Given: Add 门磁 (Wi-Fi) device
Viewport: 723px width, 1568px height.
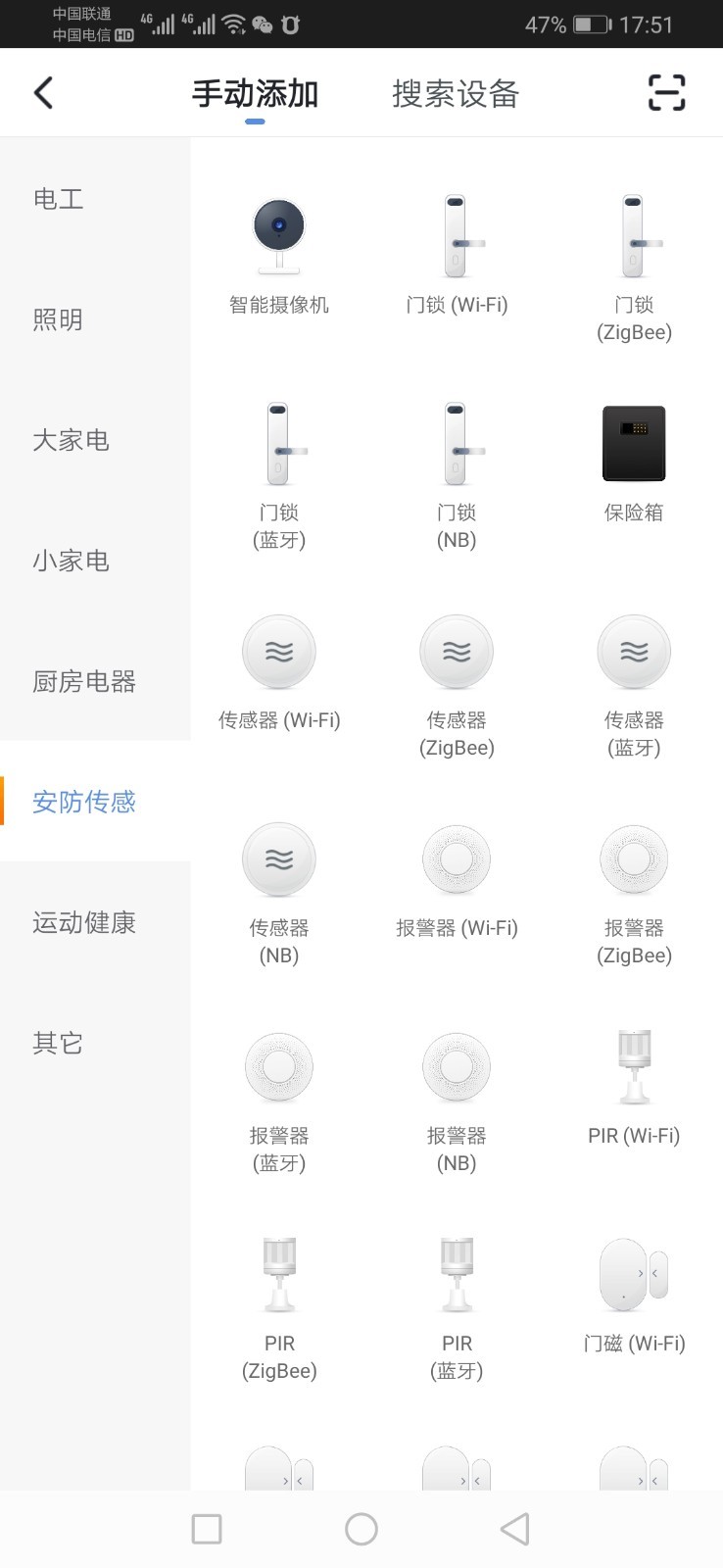Looking at the screenshot, I should tap(634, 1295).
